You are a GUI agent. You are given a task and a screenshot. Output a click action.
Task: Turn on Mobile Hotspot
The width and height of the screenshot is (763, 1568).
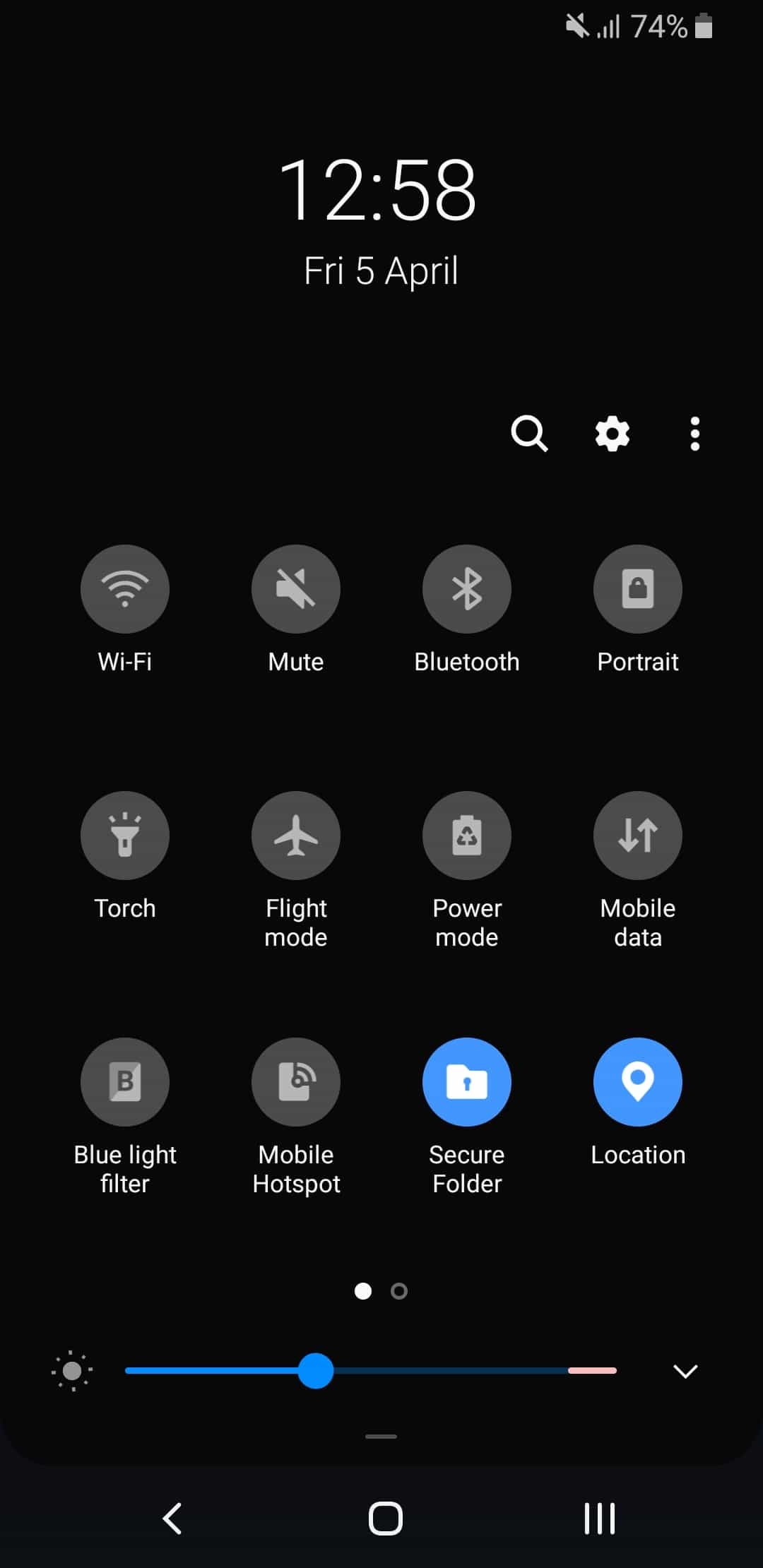point(296,1081)
